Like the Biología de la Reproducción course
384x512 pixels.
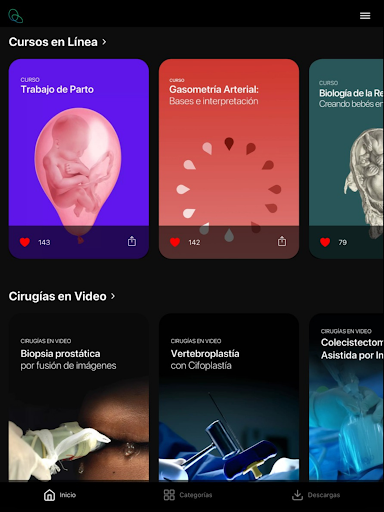[325, 242]
